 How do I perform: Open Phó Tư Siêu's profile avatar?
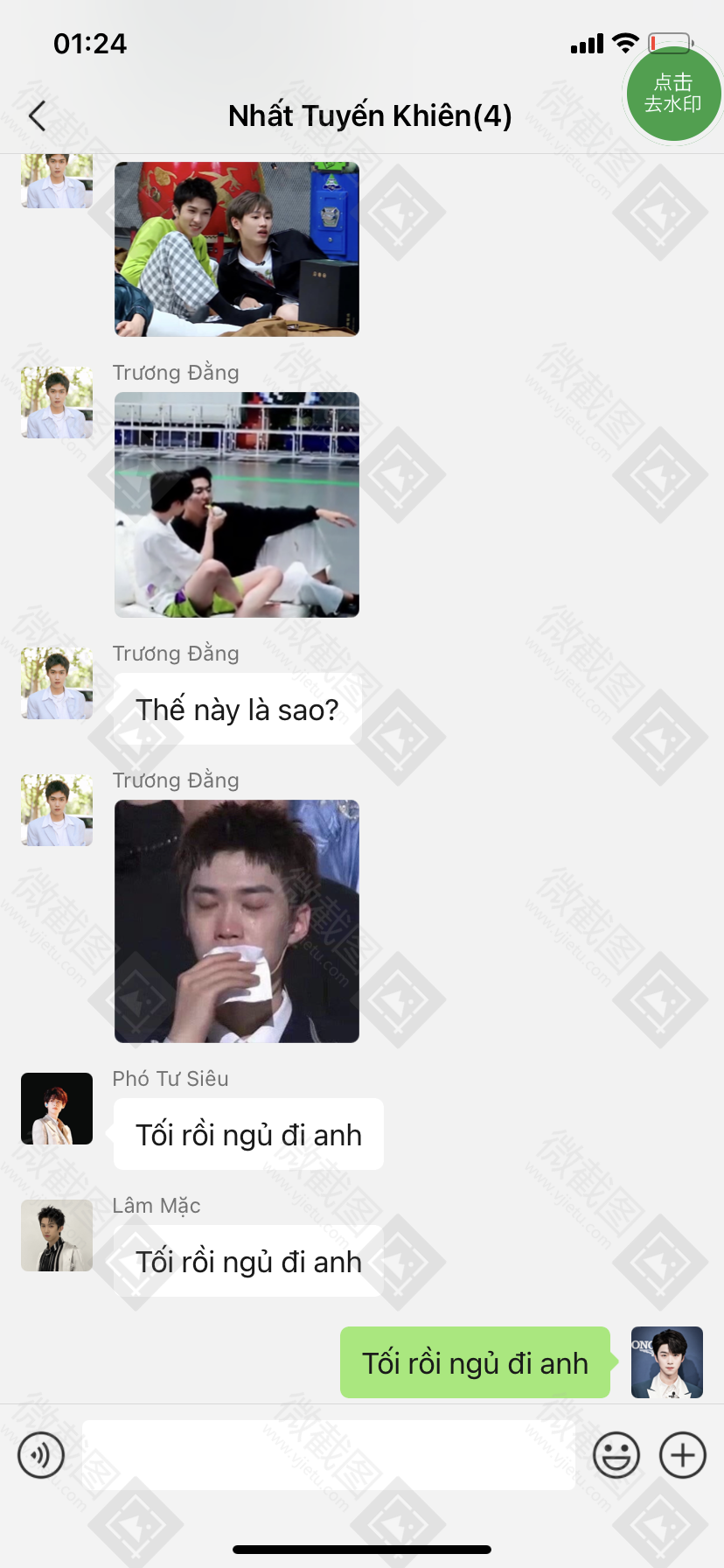click(x=57, y=1109)
